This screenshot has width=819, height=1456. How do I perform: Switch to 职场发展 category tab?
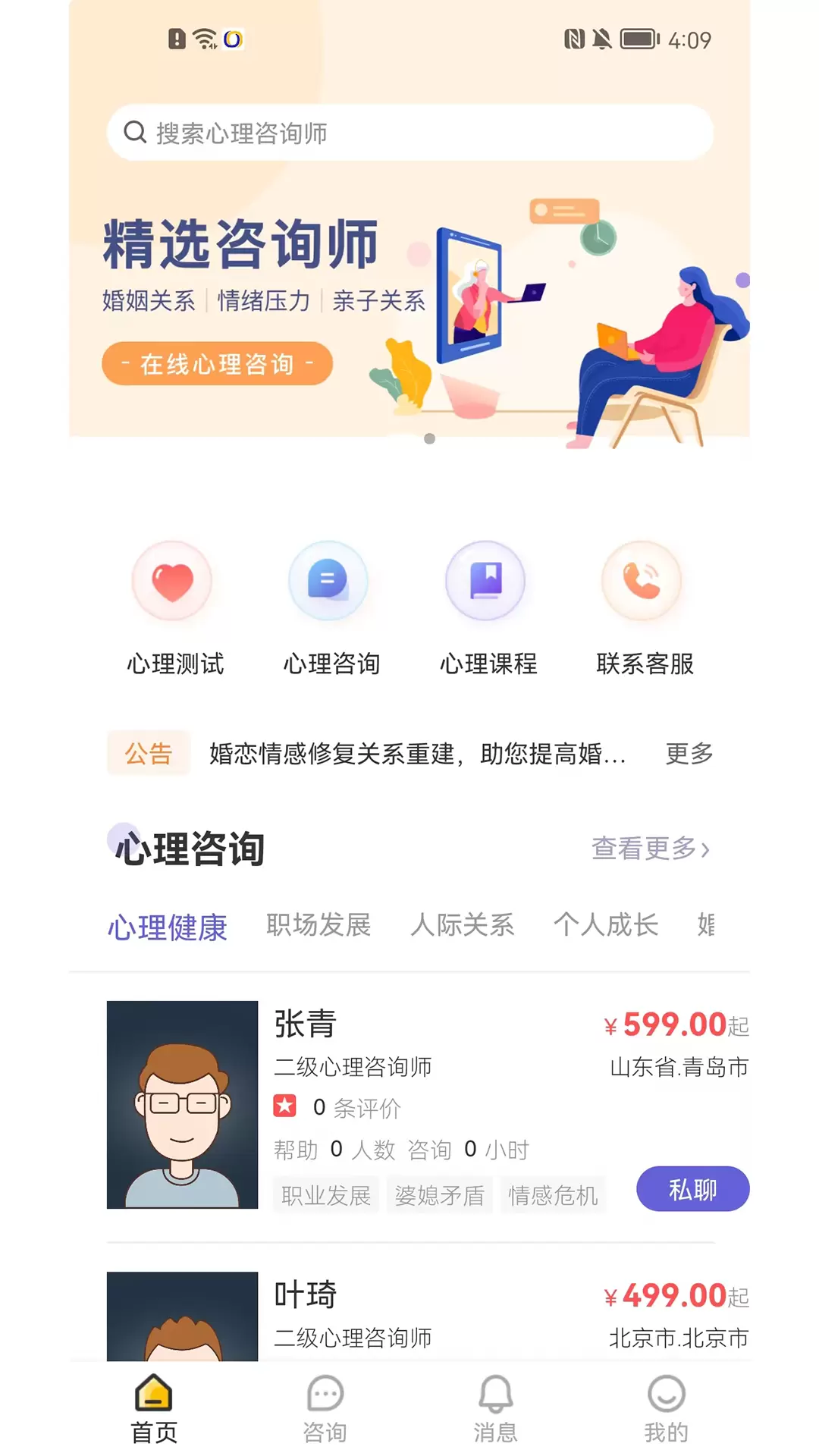click(318, 925)
